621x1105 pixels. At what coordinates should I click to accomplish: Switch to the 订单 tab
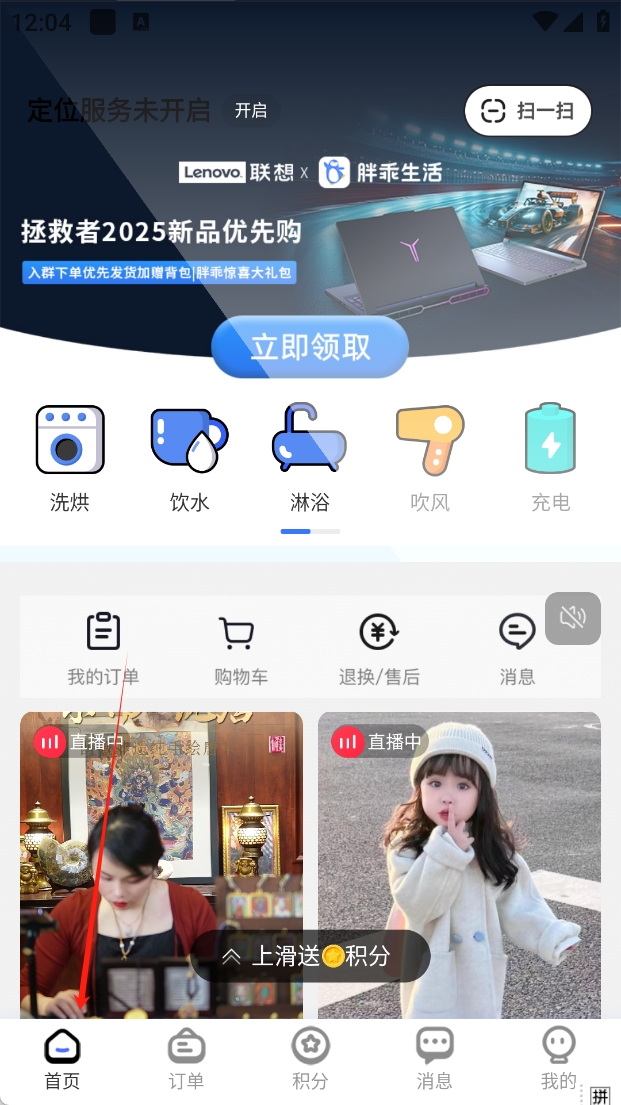click(186, 1060)
